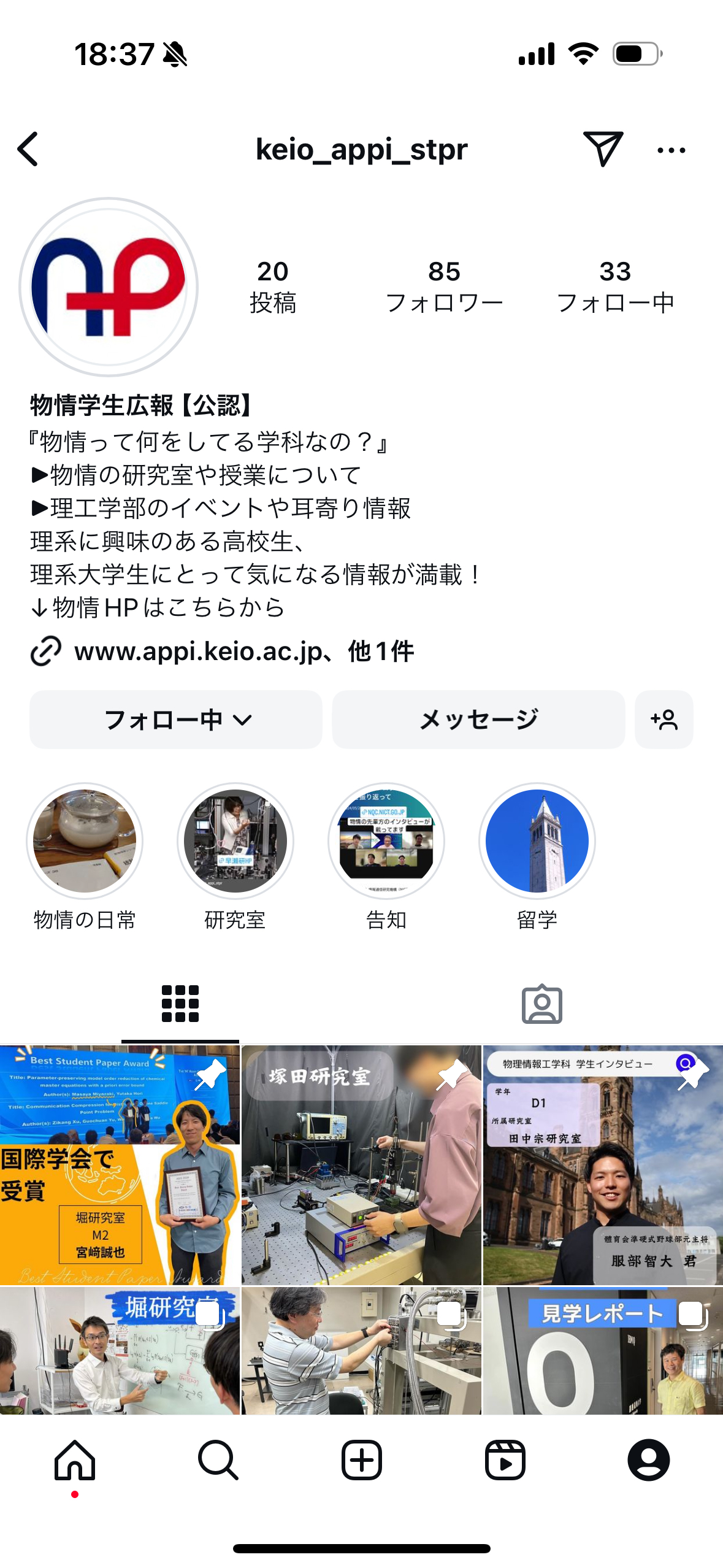Viewport: 723px width, 1568px height.
Task: Open the 見学レポート post
Action: click(x=603, y=1351)
